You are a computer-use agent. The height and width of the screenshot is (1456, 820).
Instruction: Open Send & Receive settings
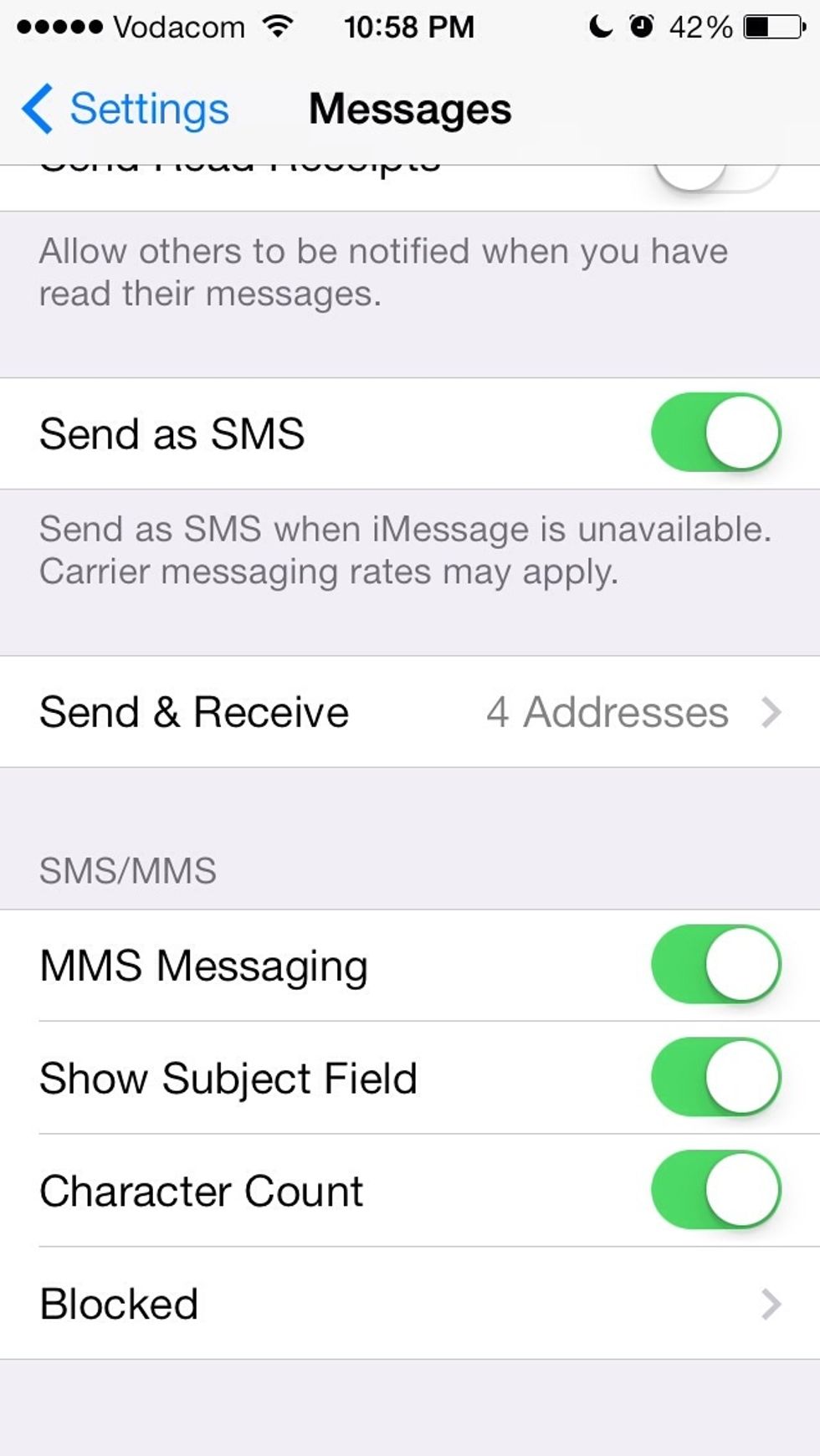410,712
